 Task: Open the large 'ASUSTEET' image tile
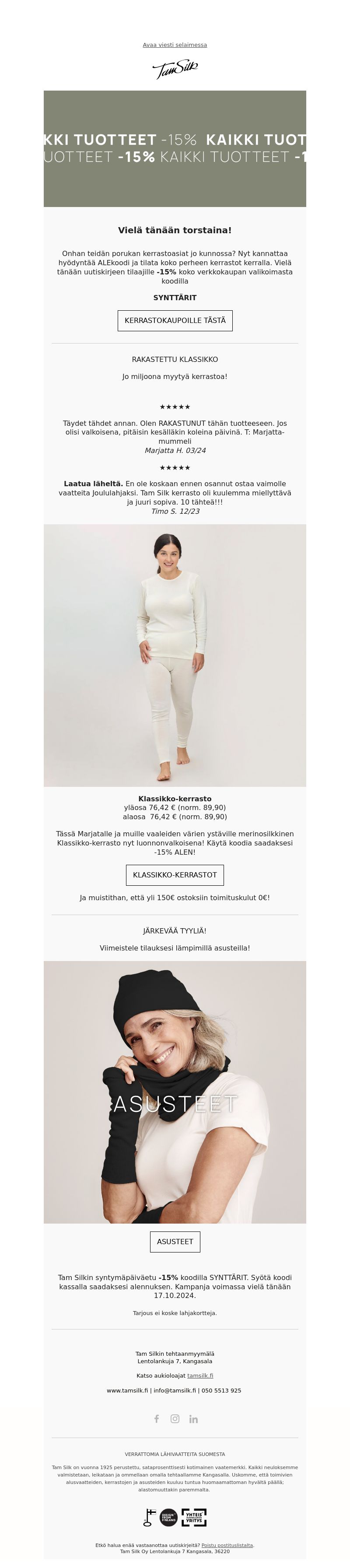click(x=175, y=1091)
